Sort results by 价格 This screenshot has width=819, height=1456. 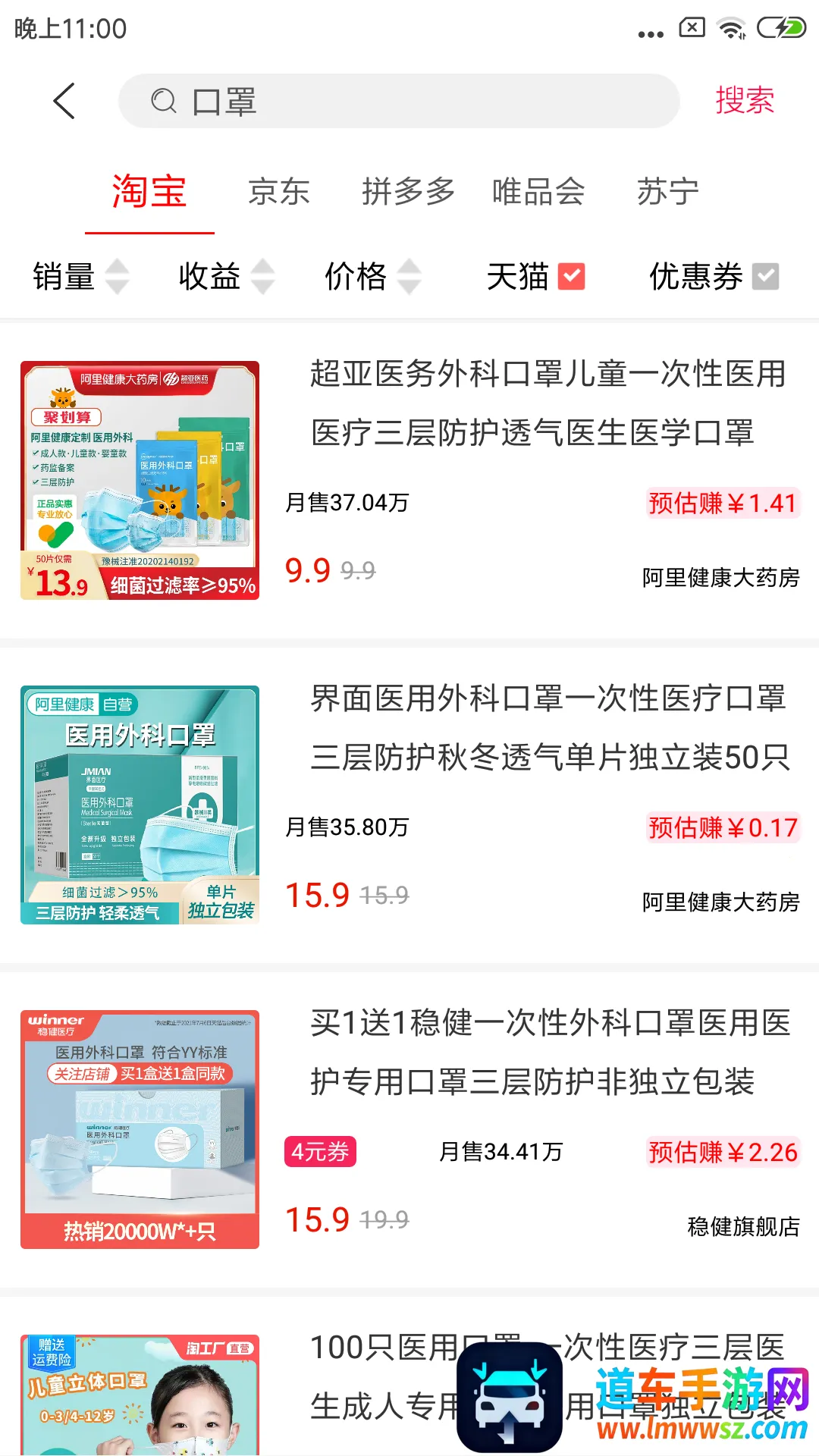372,276
